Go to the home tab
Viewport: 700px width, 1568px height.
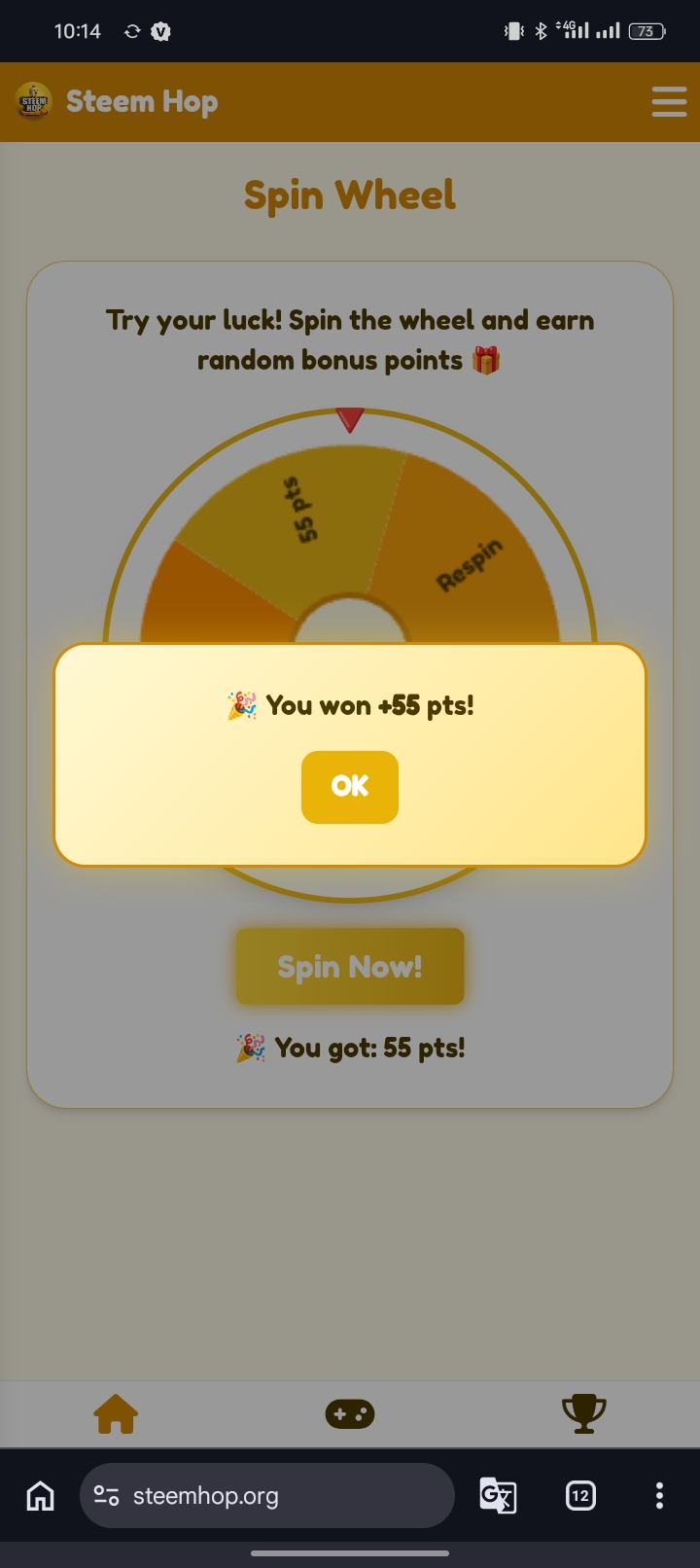point(116,1414)
